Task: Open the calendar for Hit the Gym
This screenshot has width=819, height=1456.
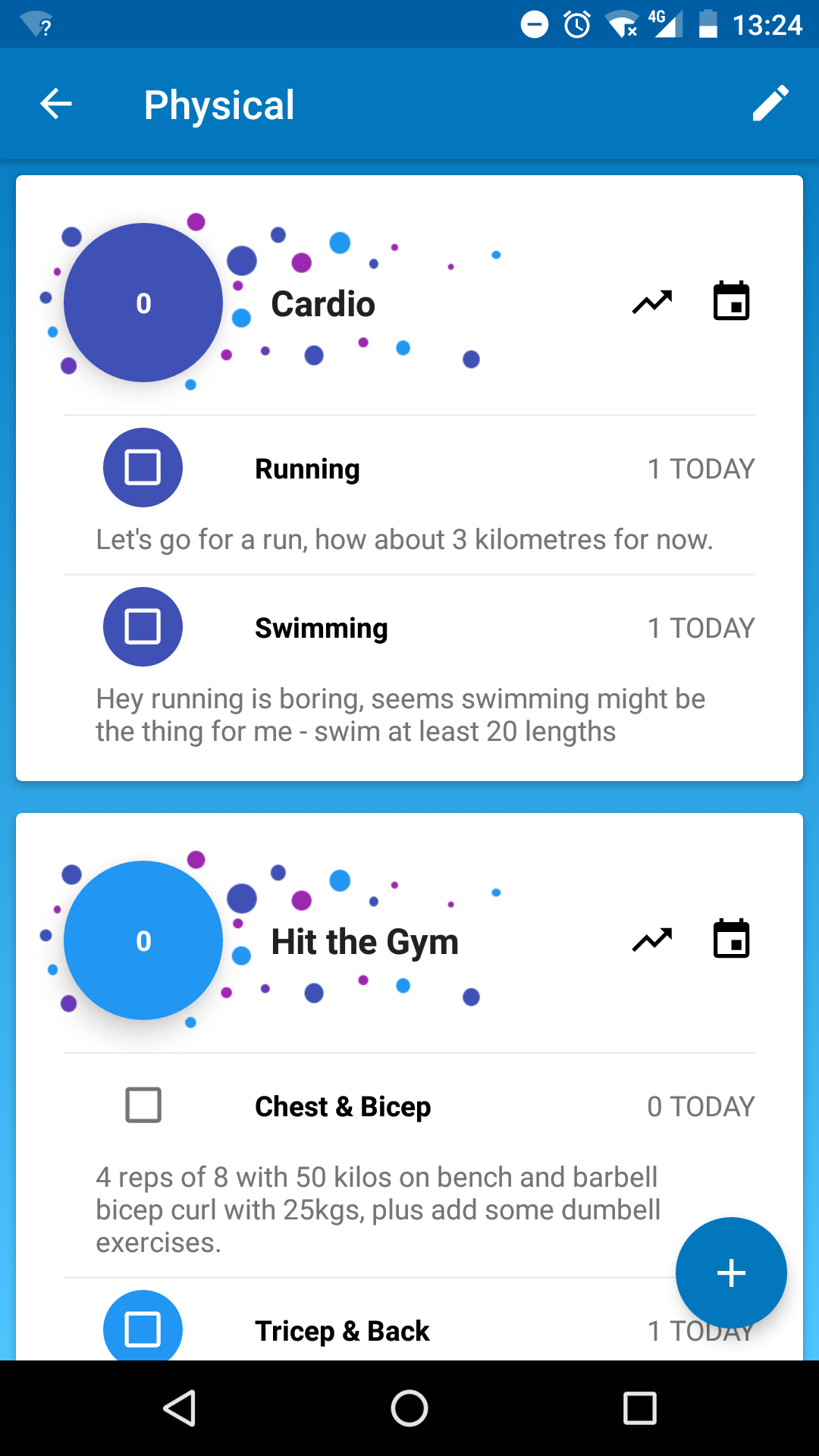Action: point(732,939)
